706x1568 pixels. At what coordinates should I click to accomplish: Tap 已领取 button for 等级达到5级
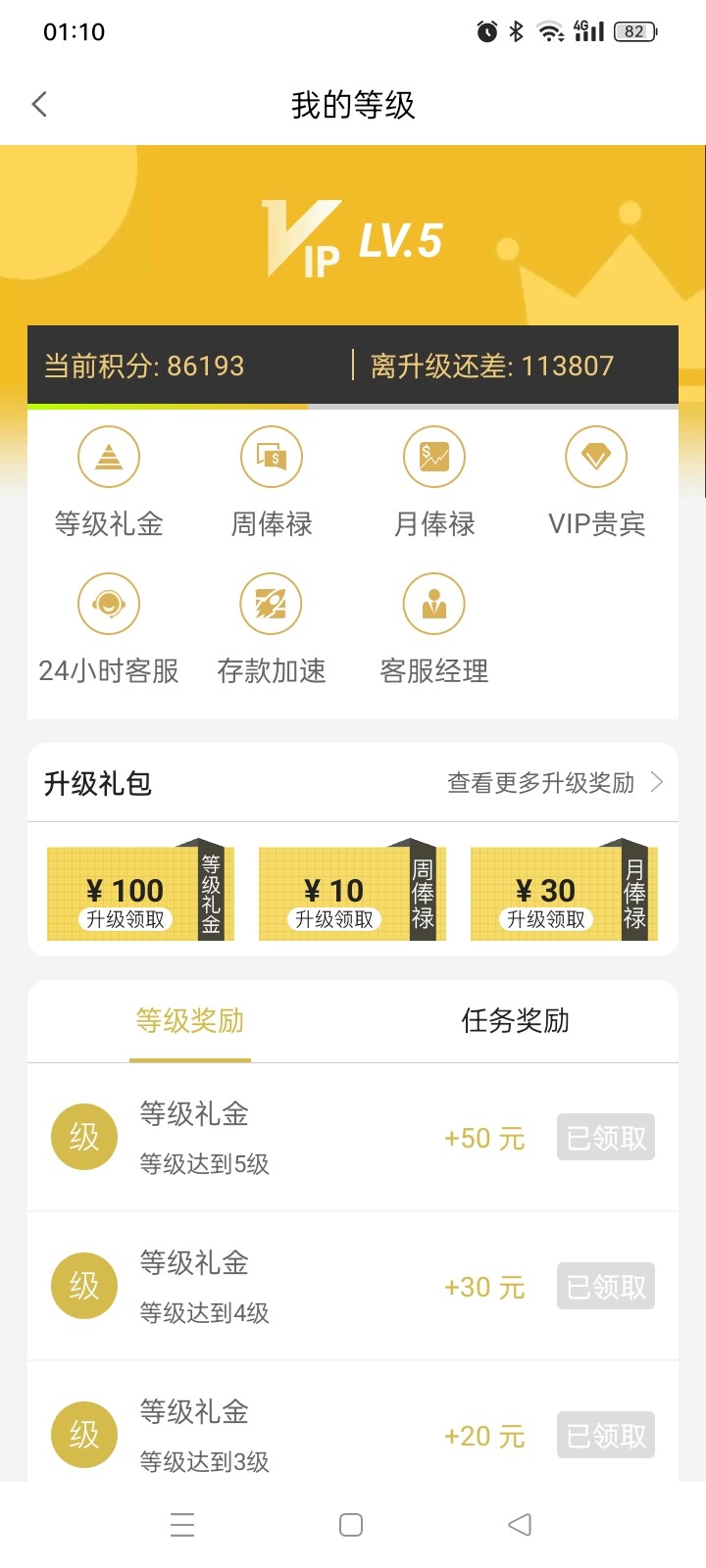tap(606, 1138)
